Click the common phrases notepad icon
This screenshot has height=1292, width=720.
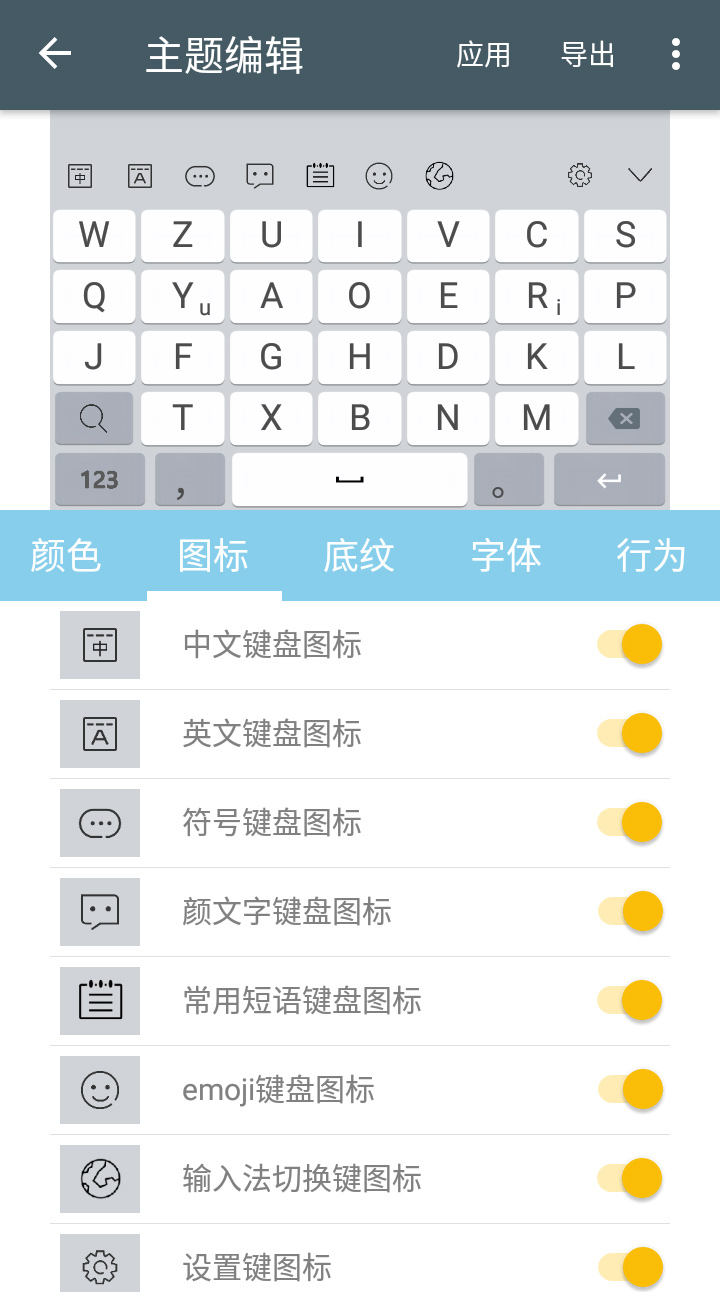click(319, 175)
